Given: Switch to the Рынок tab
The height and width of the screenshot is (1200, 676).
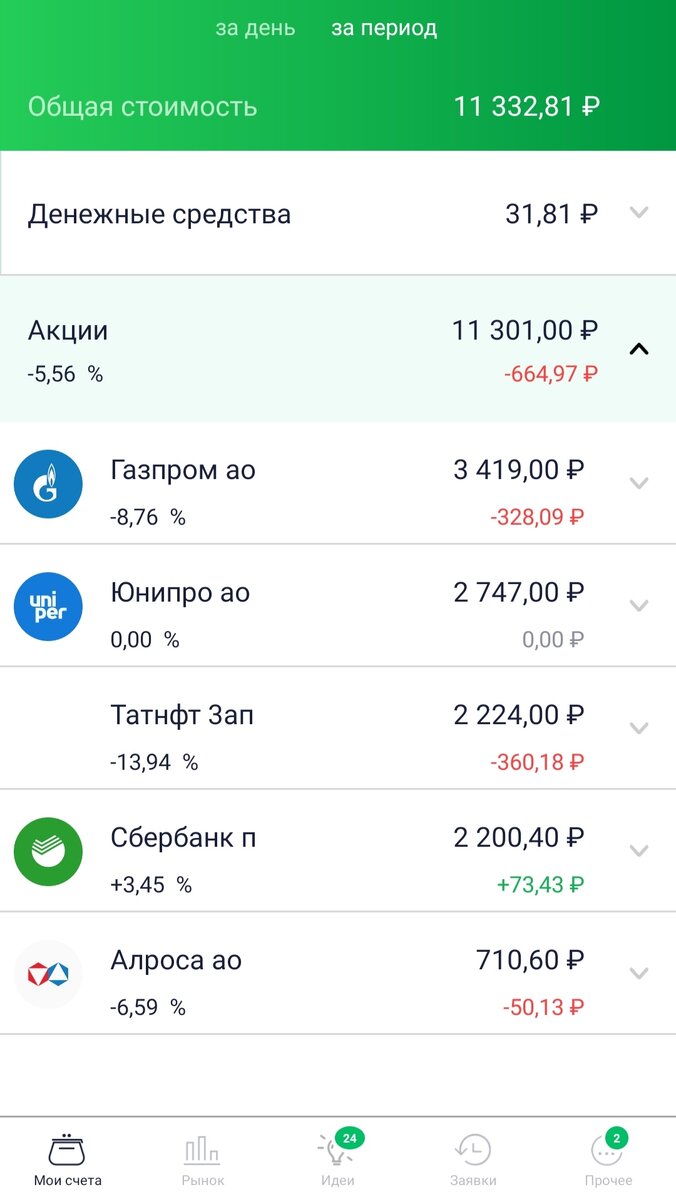Looking at the screenshot, I should [203, 1159].
